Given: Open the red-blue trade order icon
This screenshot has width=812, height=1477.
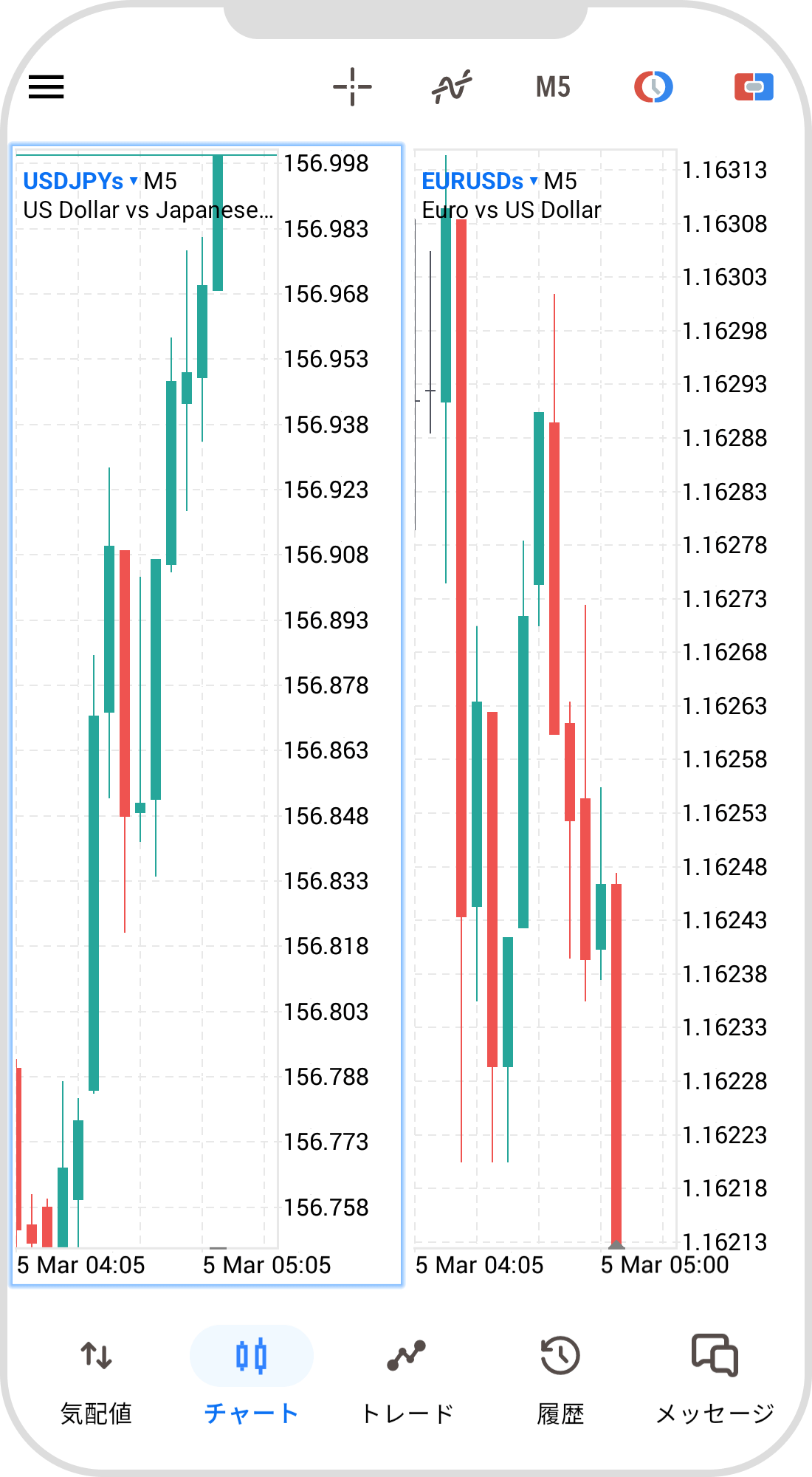Looking at the screenshot, I should coord(754,87).
